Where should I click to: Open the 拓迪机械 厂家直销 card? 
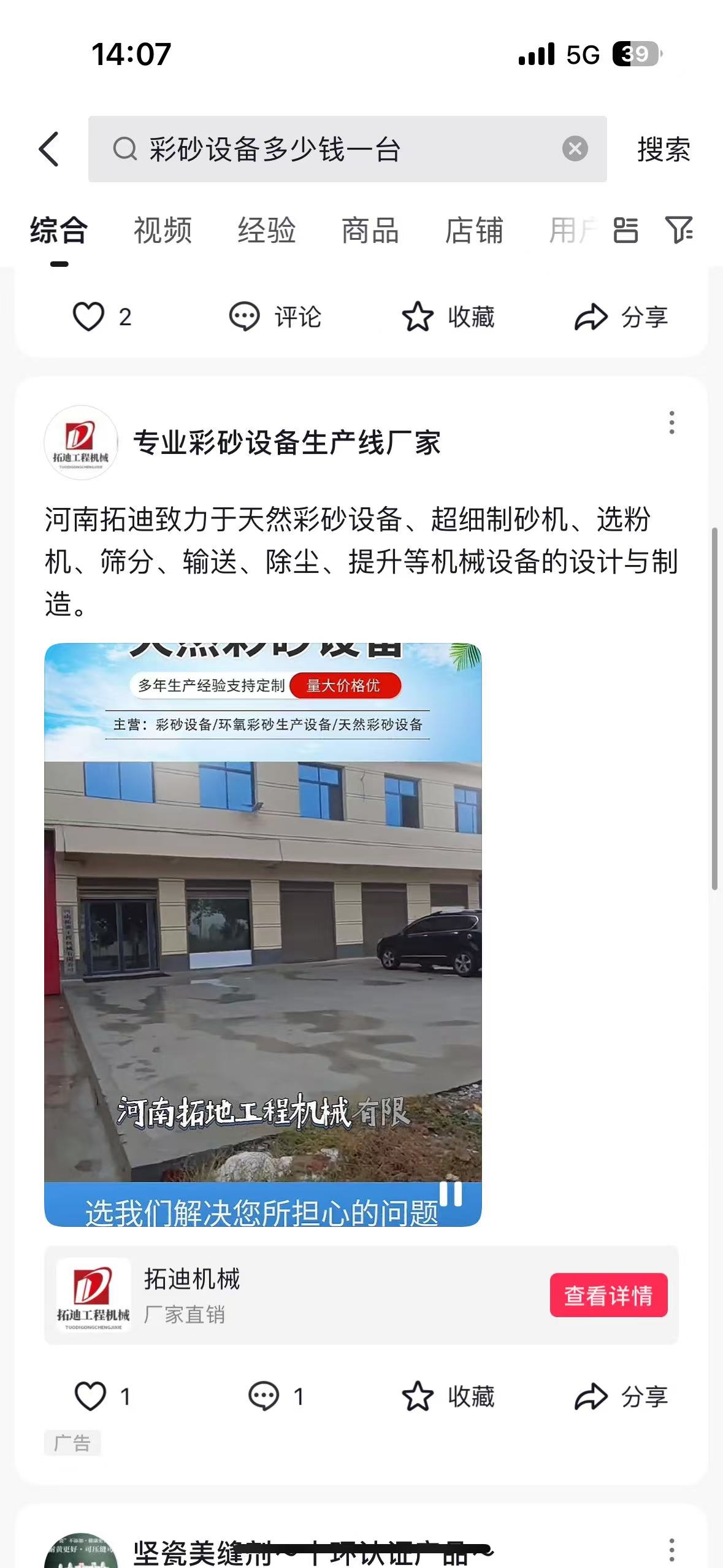307,1295
